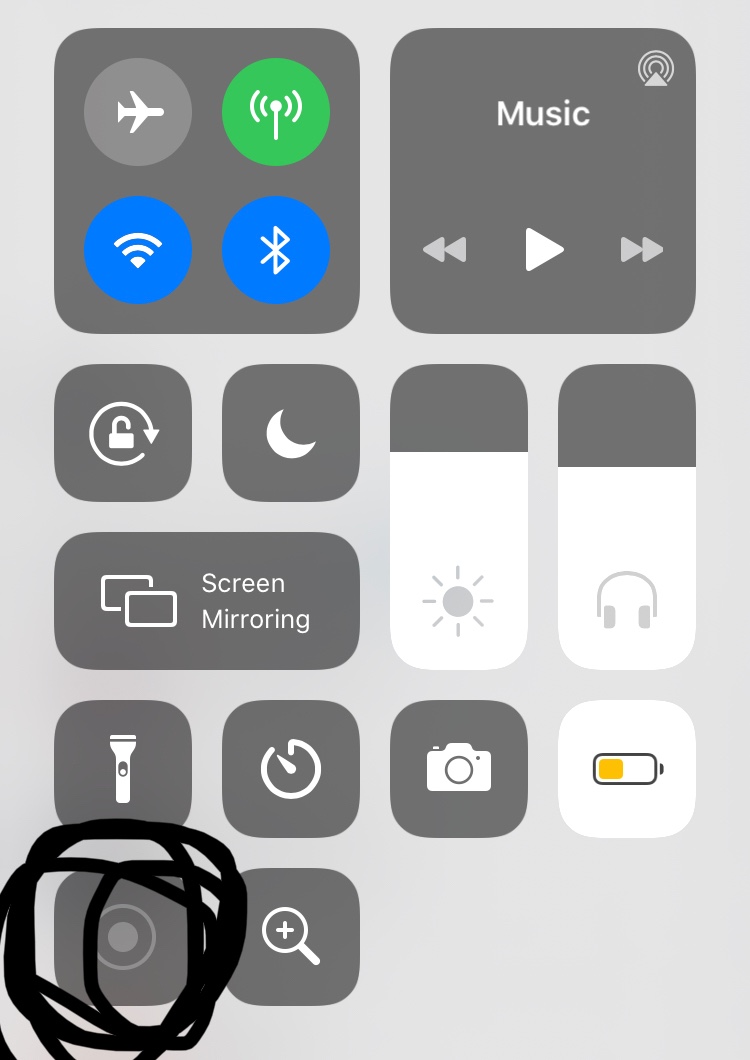Turn on the flashlight
Screen dimensions: 750x1060
coord(123,769)
